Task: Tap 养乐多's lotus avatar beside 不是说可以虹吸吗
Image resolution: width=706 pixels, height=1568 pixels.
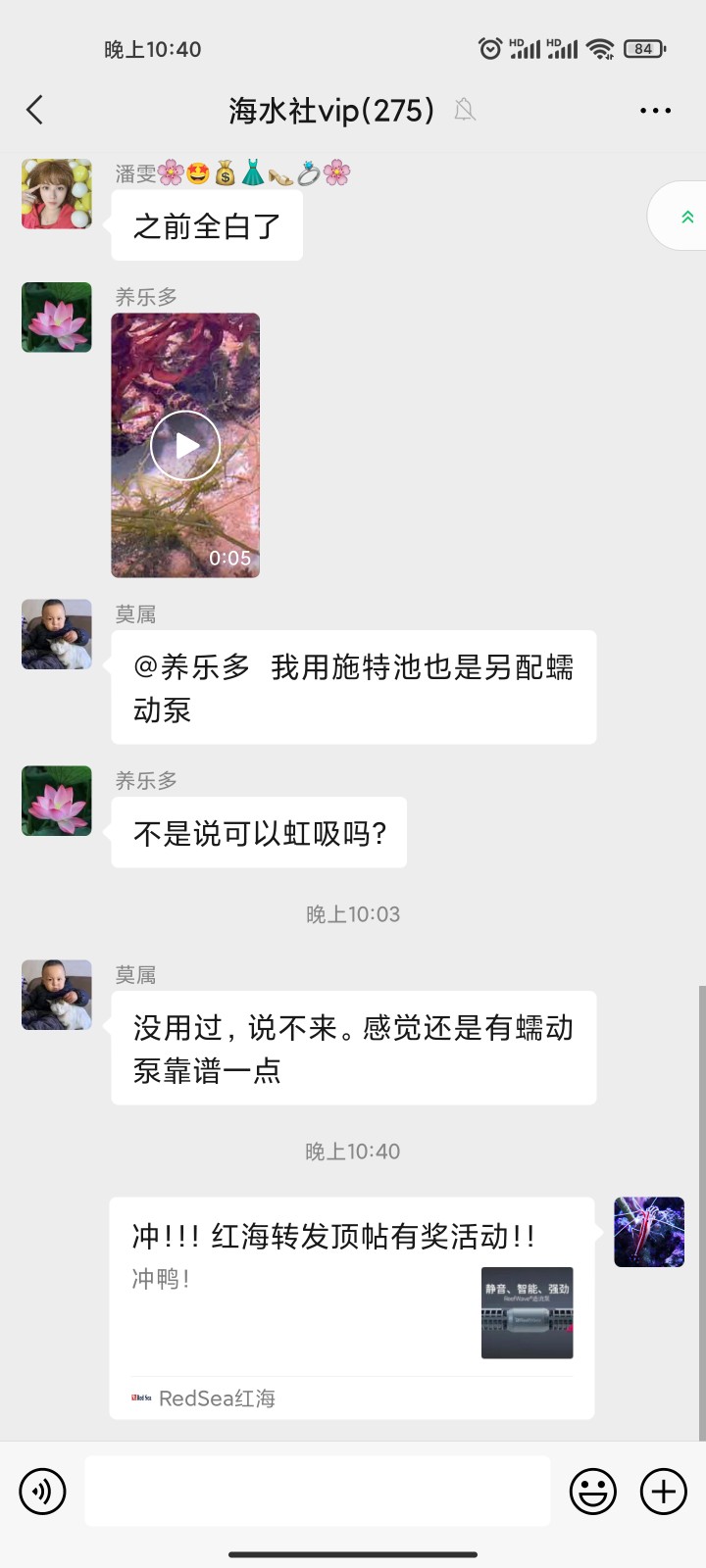Action: [57, 801]
